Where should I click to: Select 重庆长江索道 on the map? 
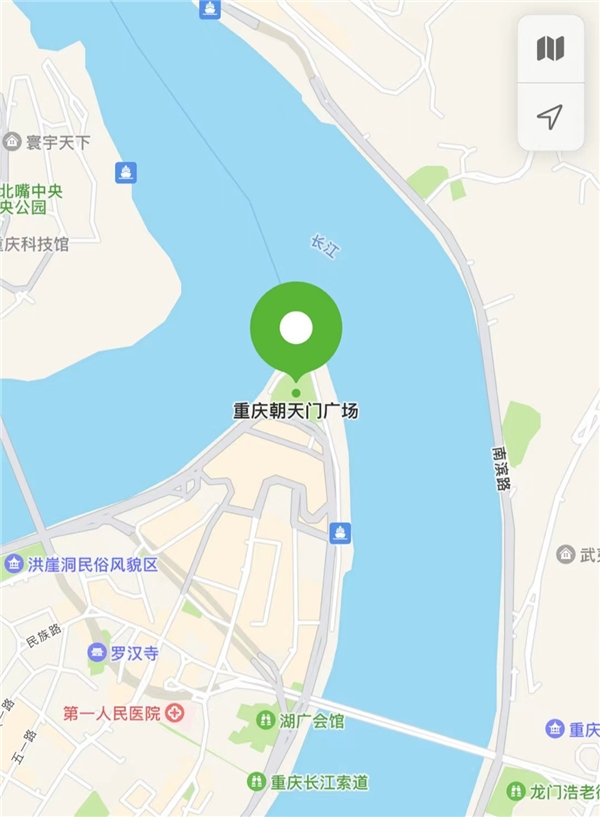tap(257, 781)
